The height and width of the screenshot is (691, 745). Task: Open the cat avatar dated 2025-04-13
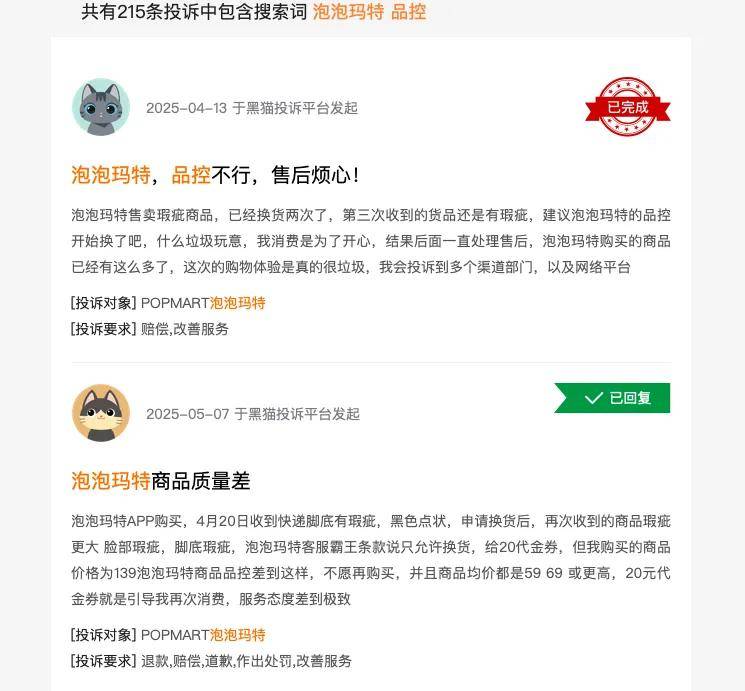coord(101,107)
